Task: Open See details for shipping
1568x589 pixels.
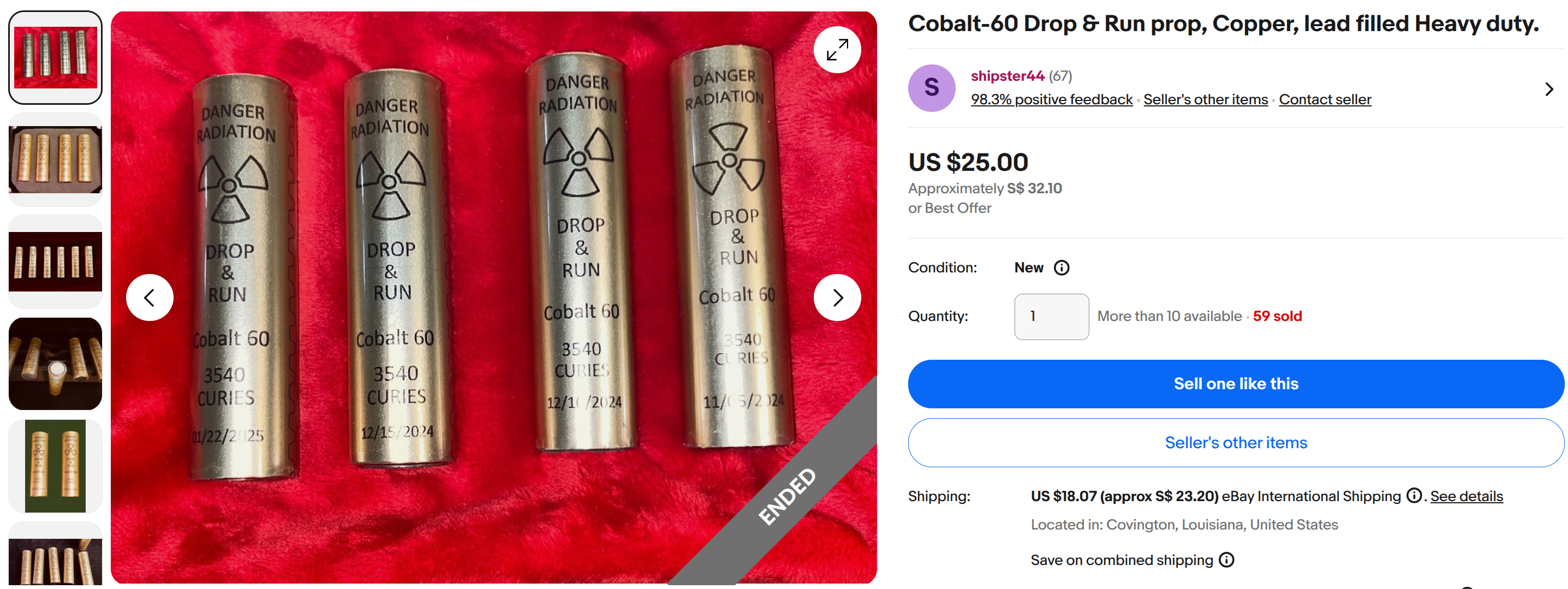Action: click(1466, 496)
